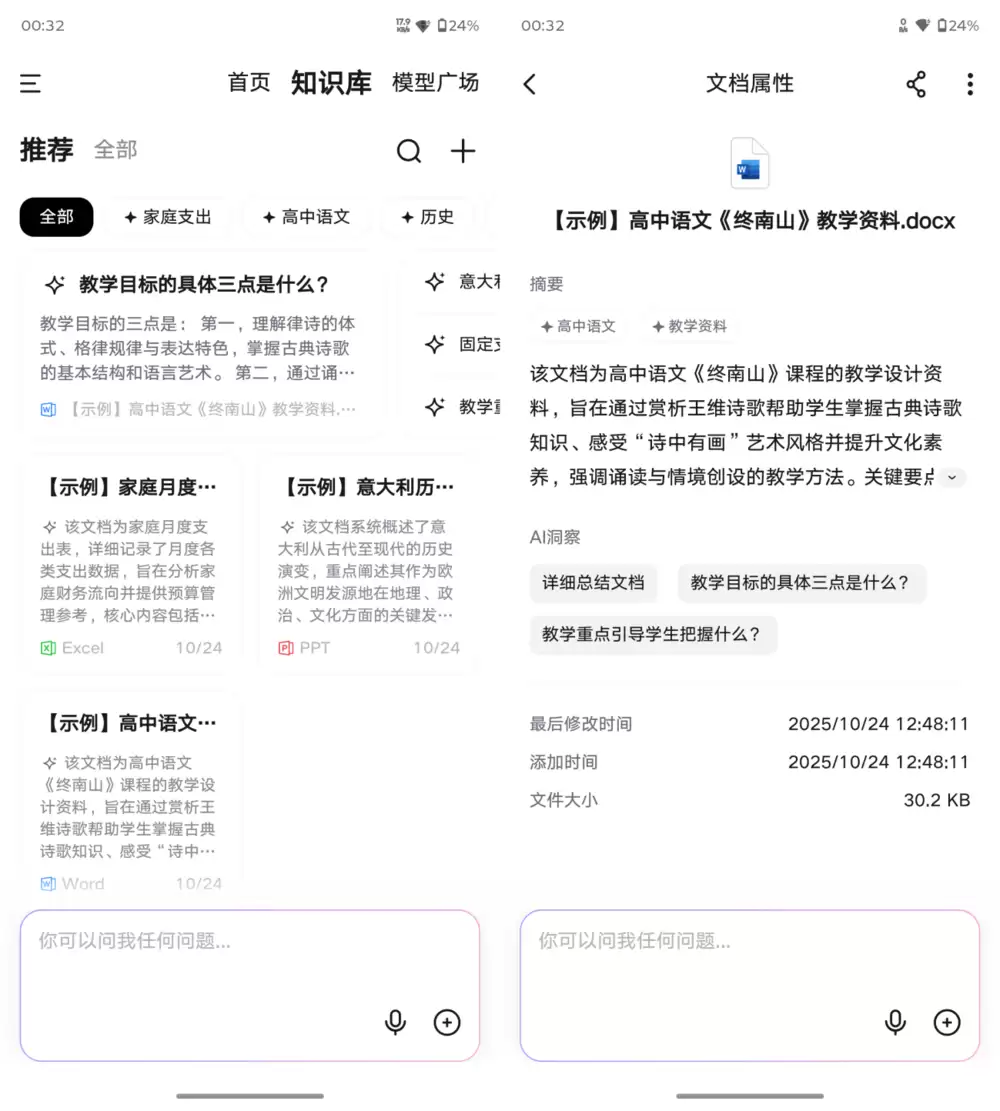1000x1111 pixels.
Task: Switch to 全部 next to 推荐 heading
Action: tap(115, 150)
